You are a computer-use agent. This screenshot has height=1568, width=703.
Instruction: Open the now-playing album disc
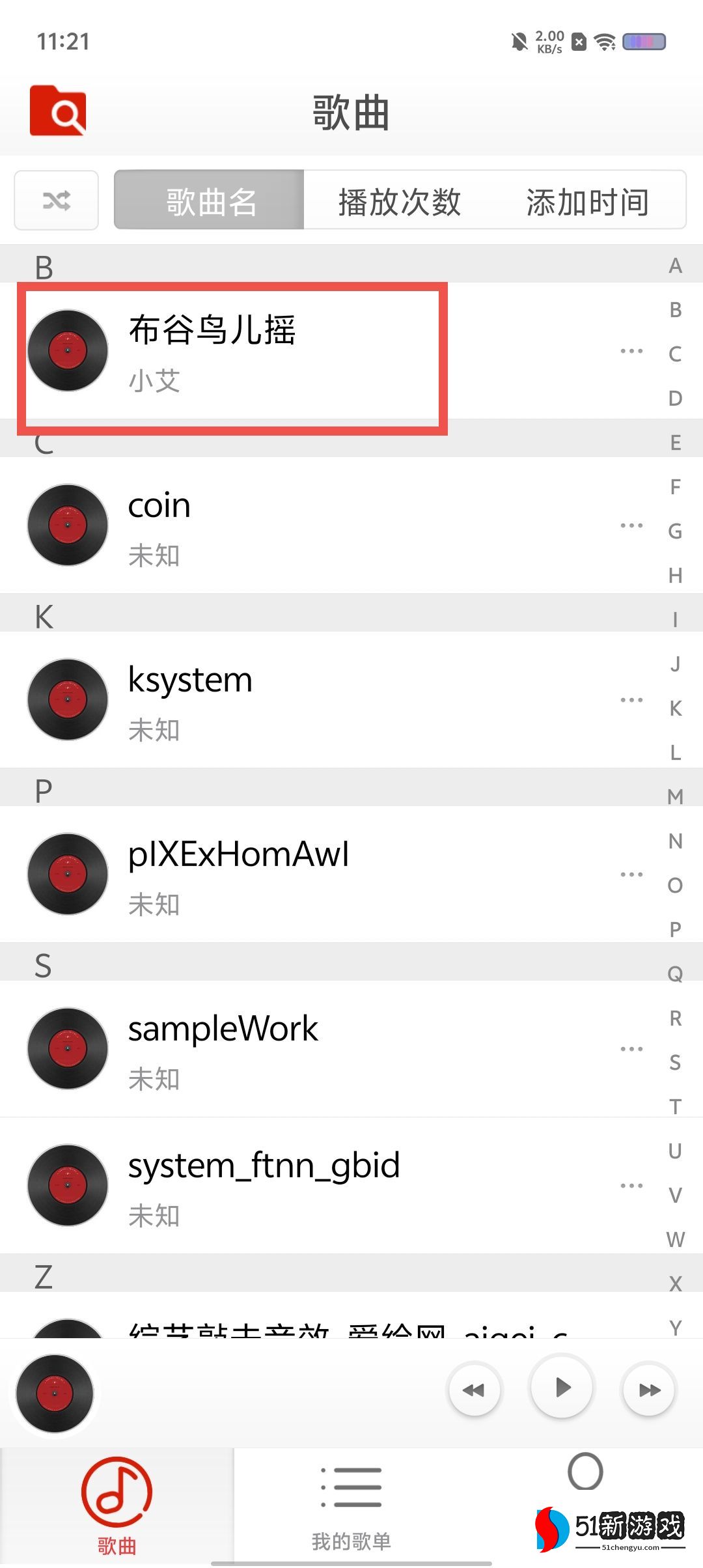click(55, 1393)
